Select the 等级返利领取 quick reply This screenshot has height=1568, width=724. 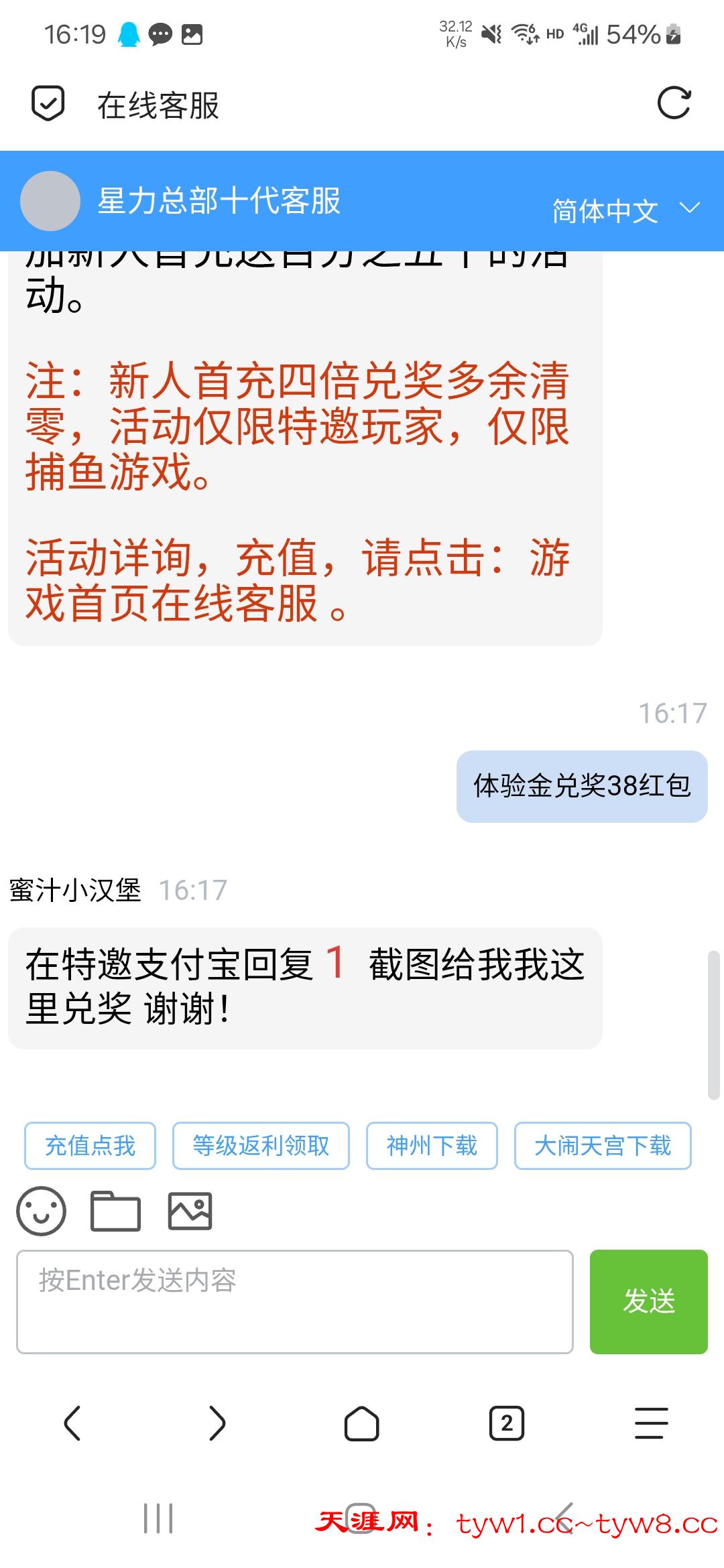coord(260,1146)
